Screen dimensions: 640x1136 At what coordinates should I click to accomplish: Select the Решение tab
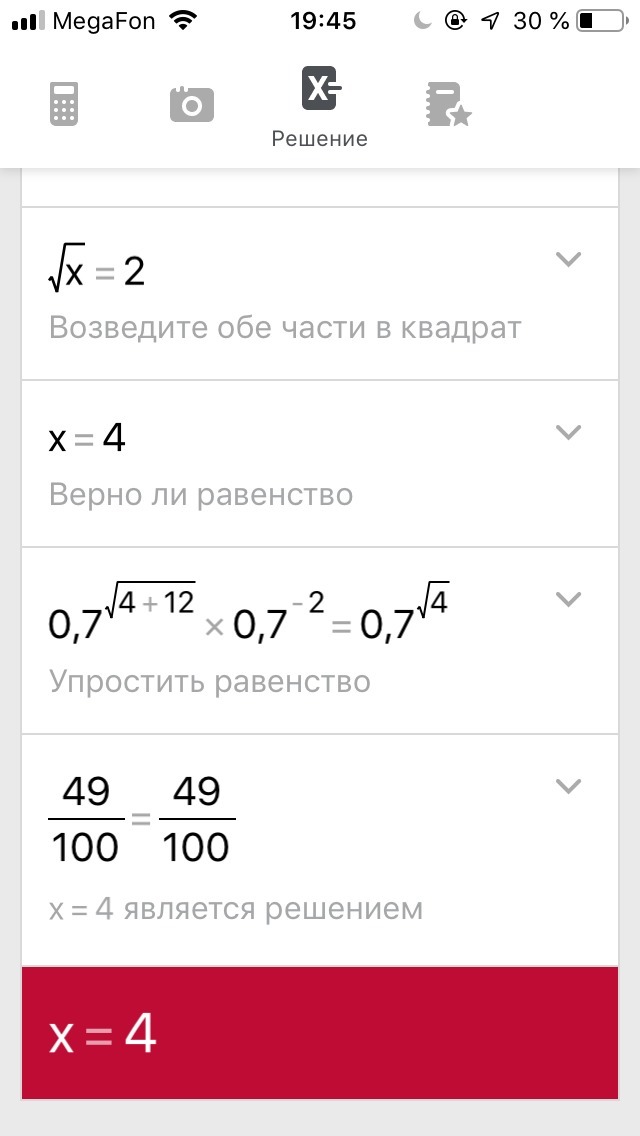[320, 106]
